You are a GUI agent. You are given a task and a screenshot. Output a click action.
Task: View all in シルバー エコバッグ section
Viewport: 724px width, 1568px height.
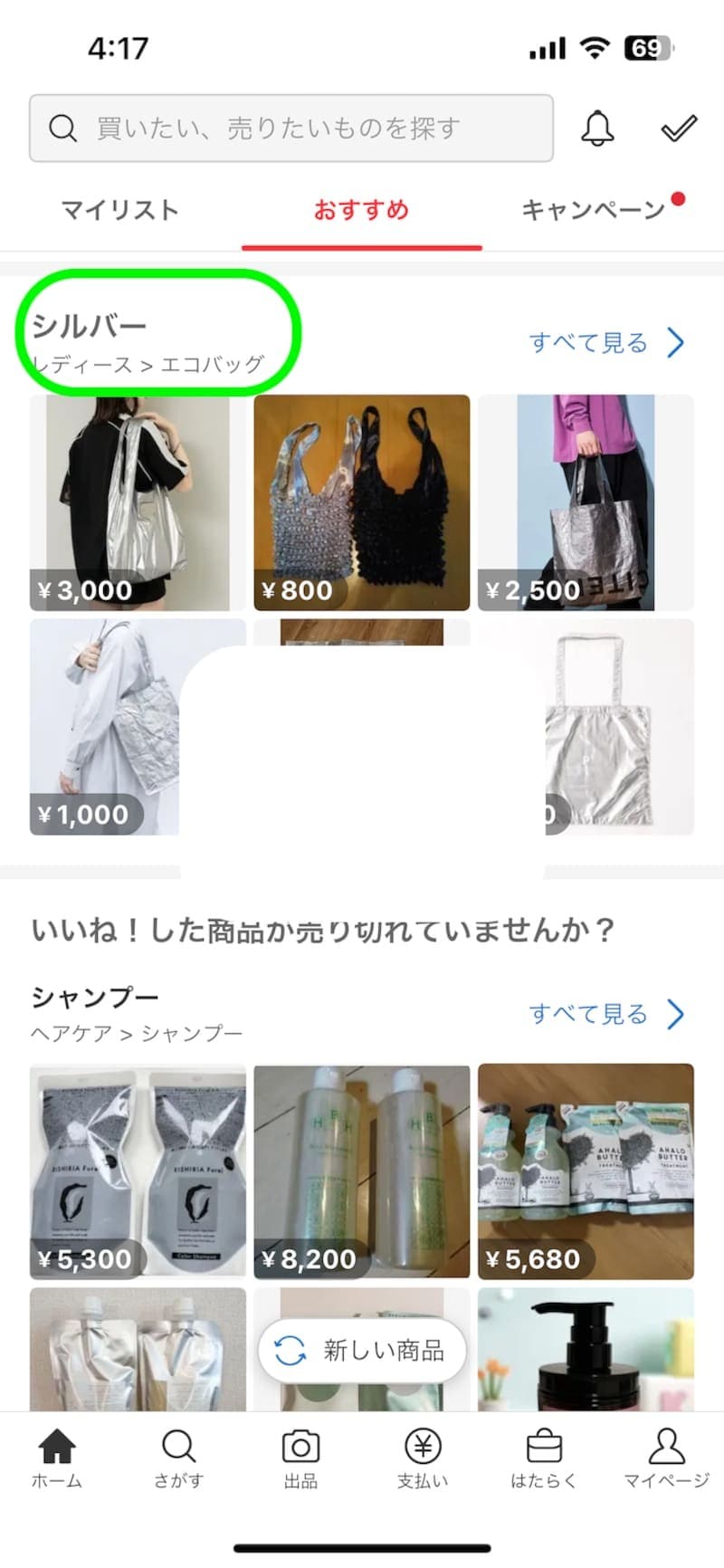click(x=606, y=343)
